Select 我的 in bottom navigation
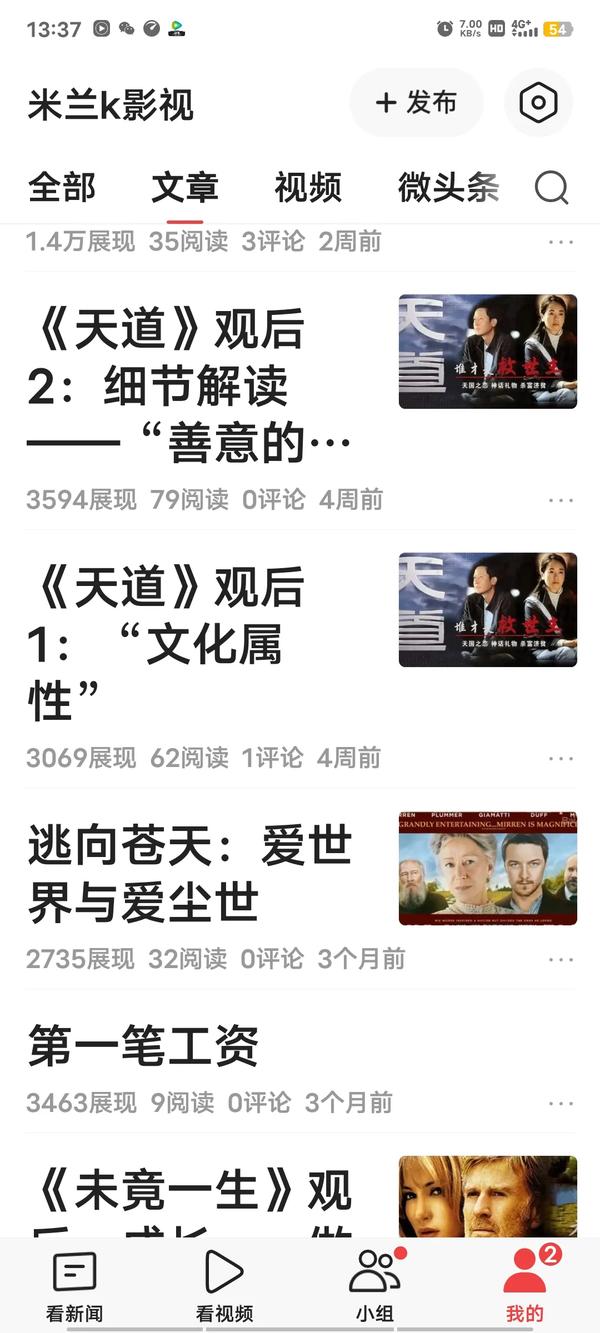Screen dimensions: 600x1333 (x=524, y=1286)
